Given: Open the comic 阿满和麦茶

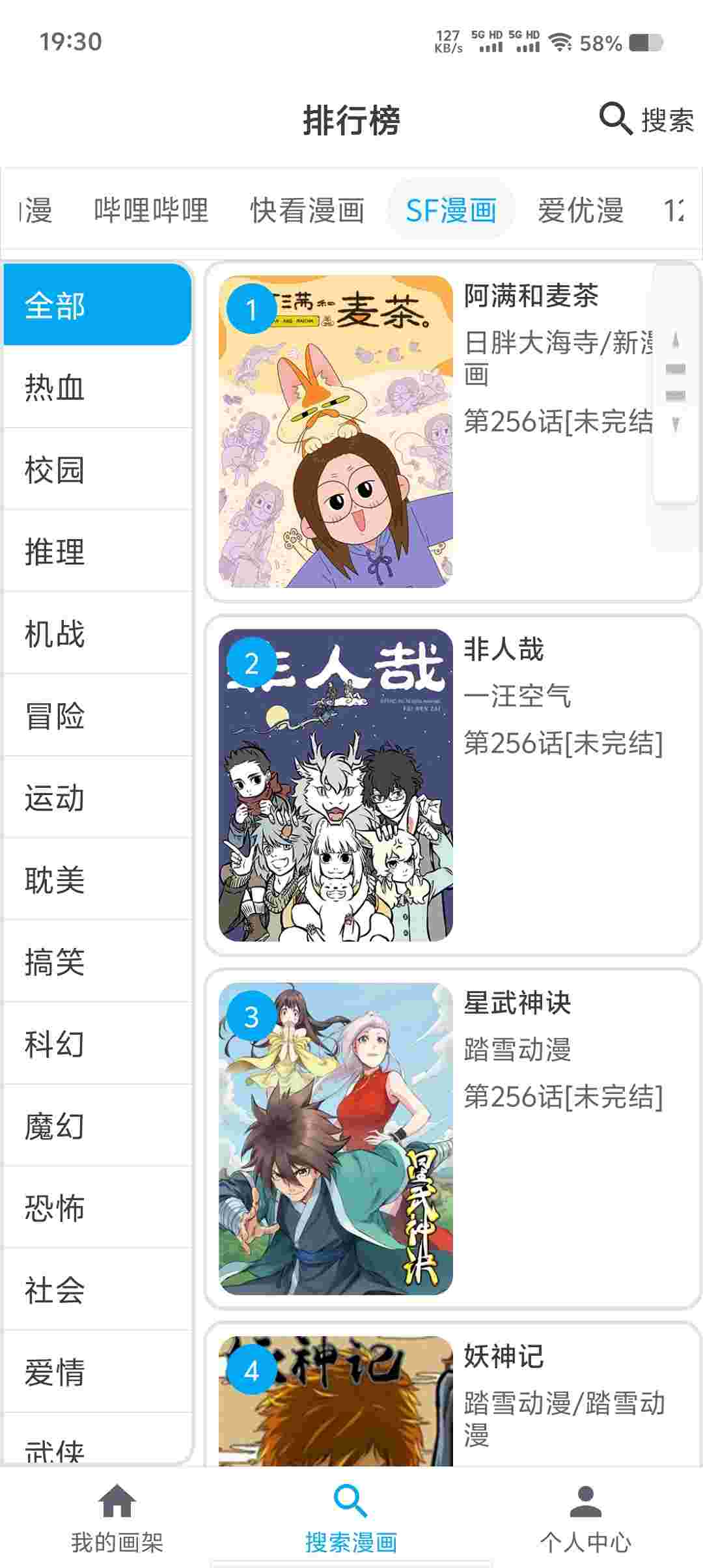Looking at the screenshot, I should coord(452,432).
